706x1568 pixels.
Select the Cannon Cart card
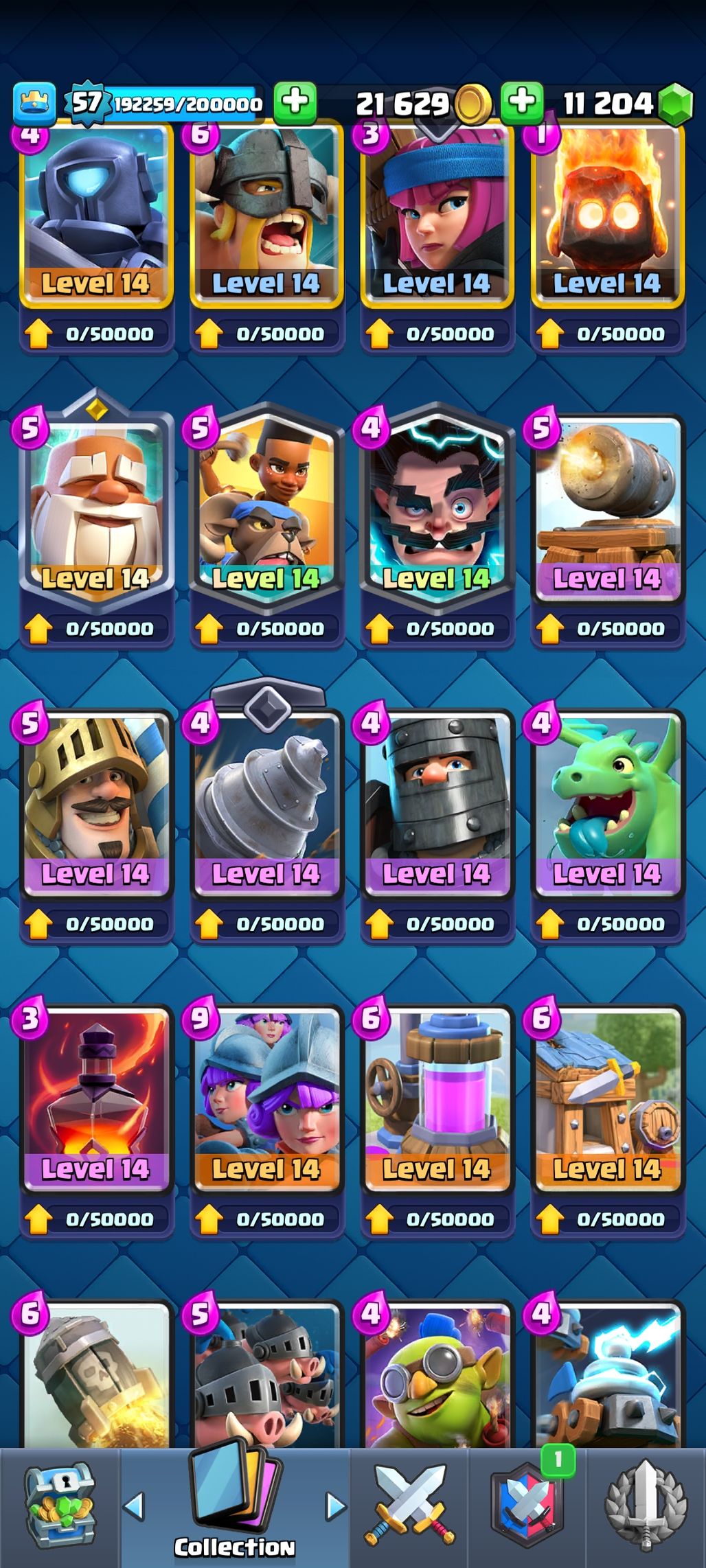click(607, 508)
